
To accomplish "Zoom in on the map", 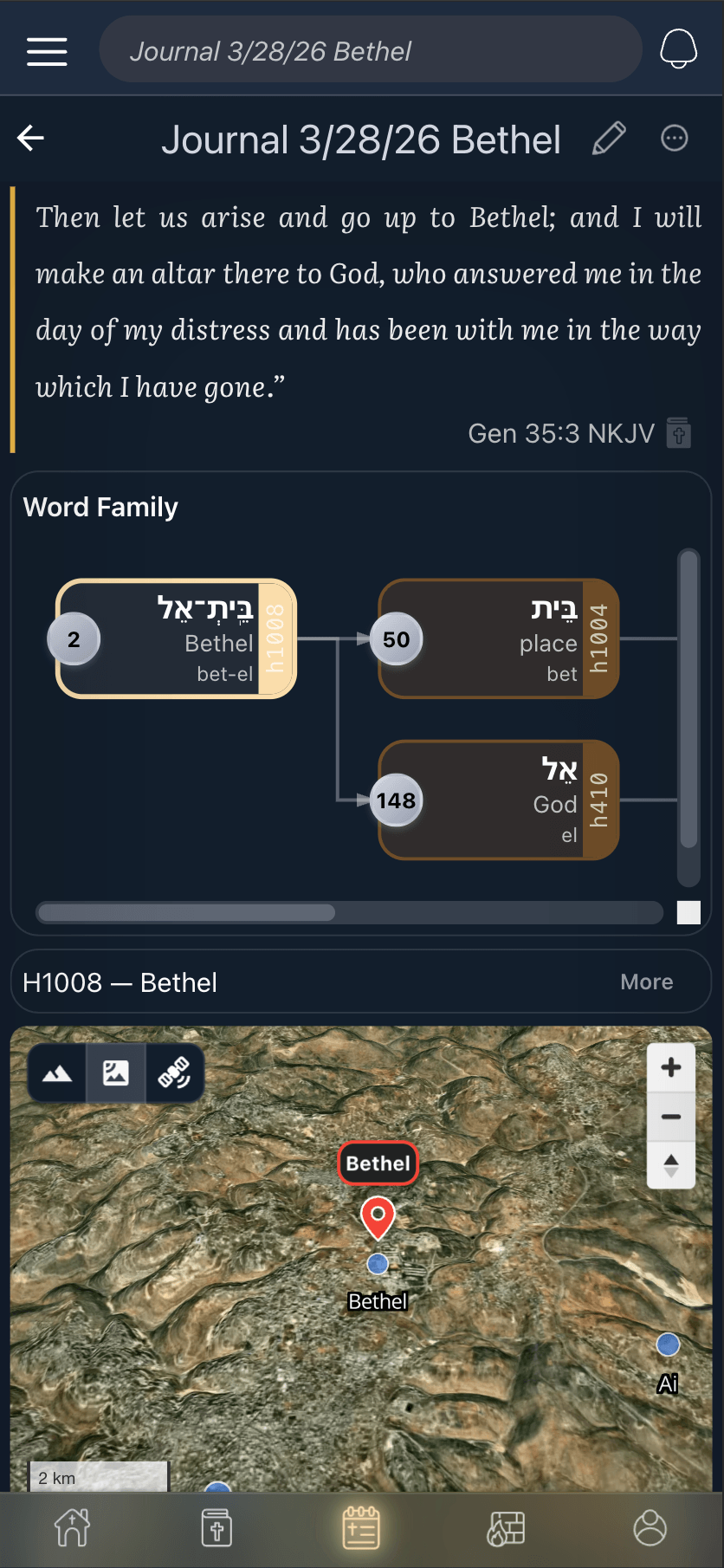I will (x=671, y=1067).
